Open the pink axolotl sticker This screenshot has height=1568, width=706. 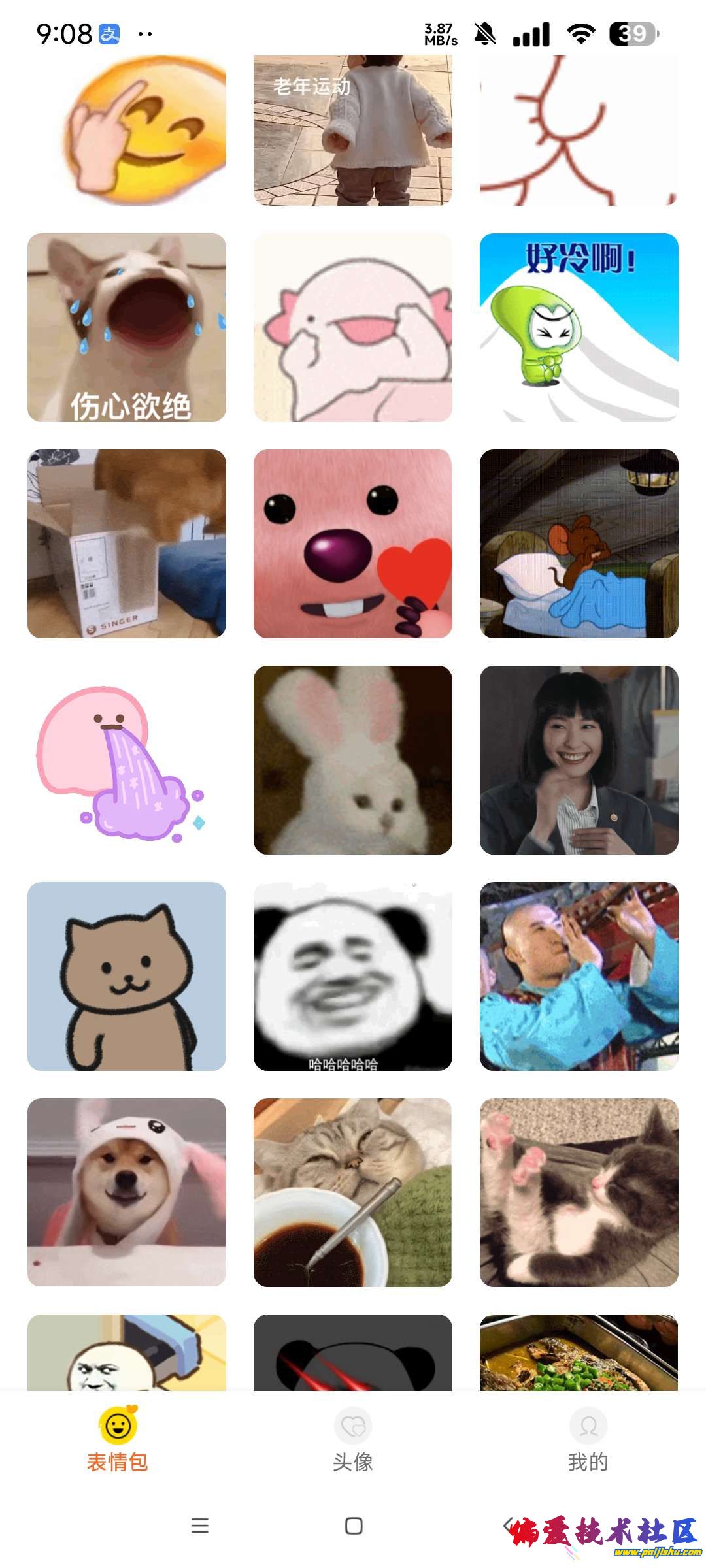(353, 327)
